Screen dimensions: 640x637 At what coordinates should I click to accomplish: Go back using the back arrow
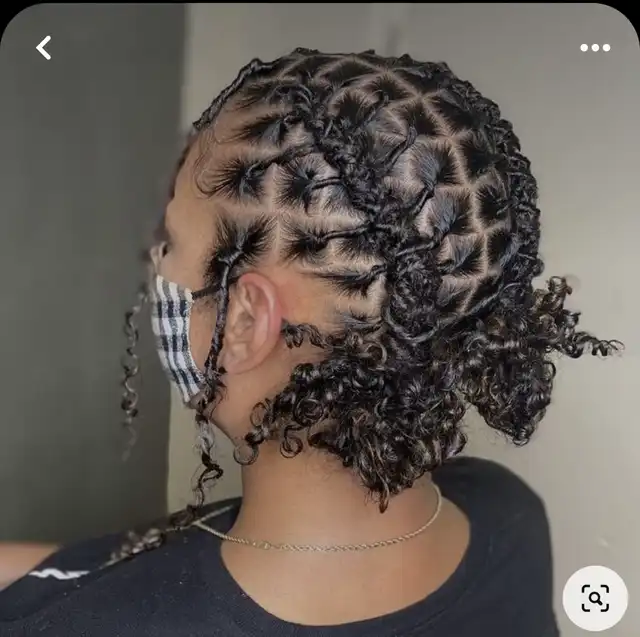click(x=44, y=48)
